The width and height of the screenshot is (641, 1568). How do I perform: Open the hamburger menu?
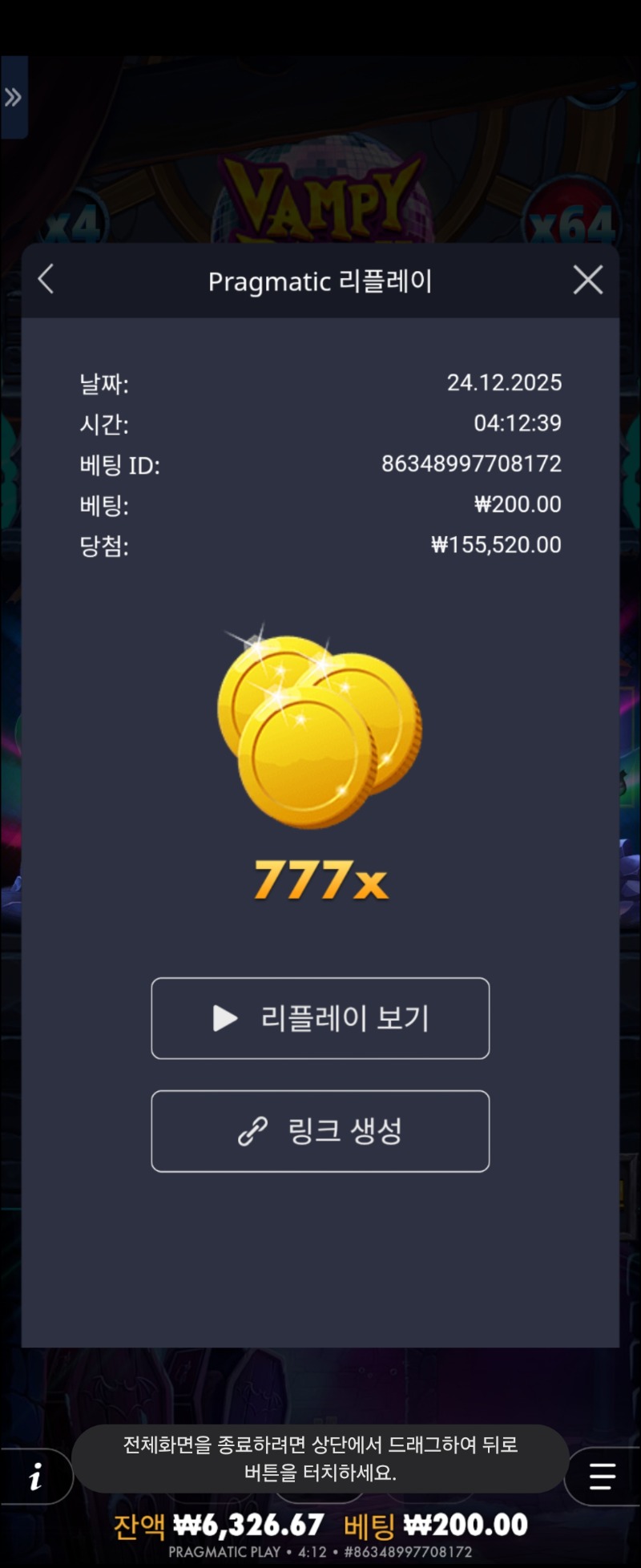(x=602, y=1476)
